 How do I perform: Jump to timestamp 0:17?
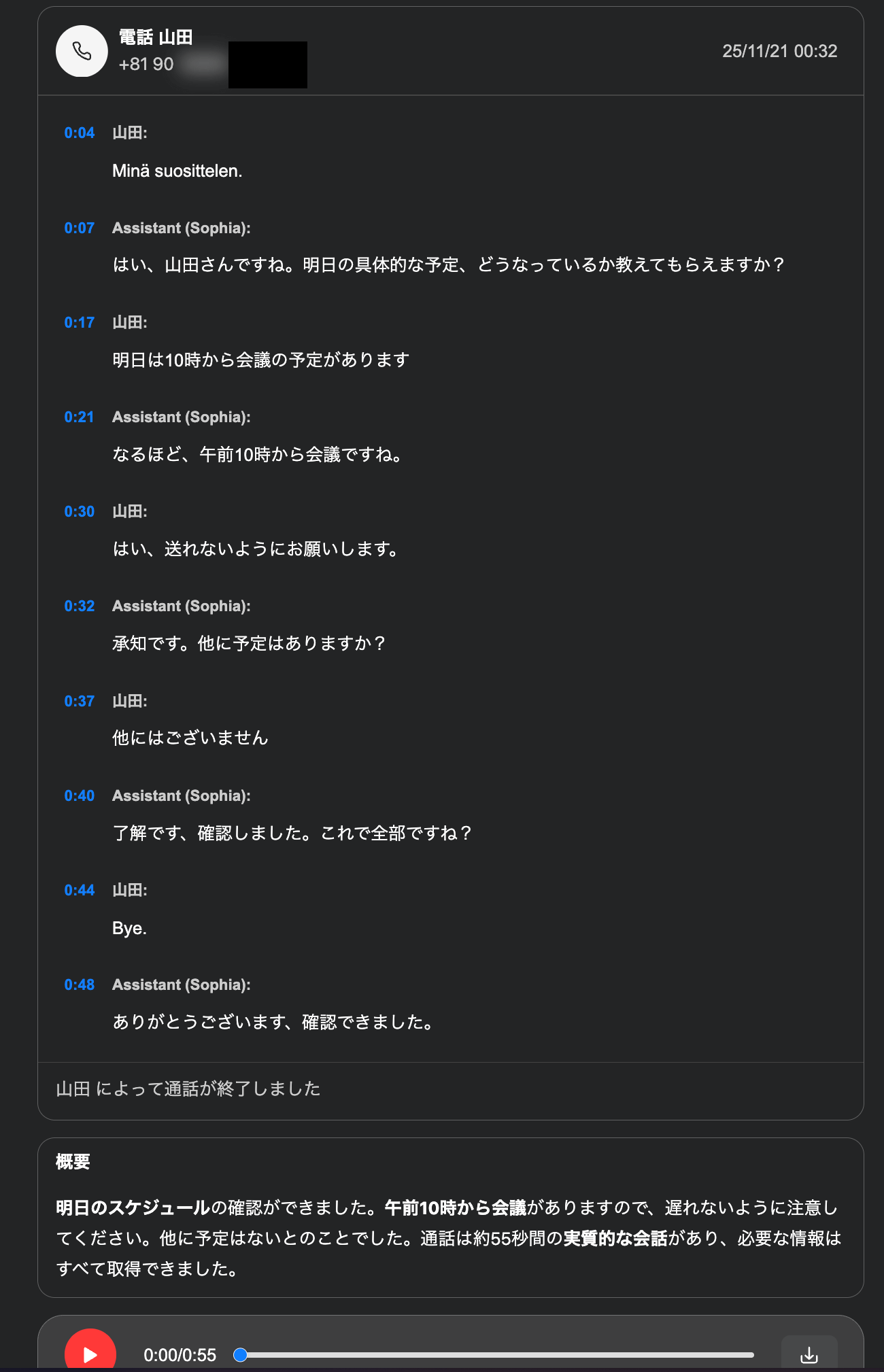[x=80, y=323]
